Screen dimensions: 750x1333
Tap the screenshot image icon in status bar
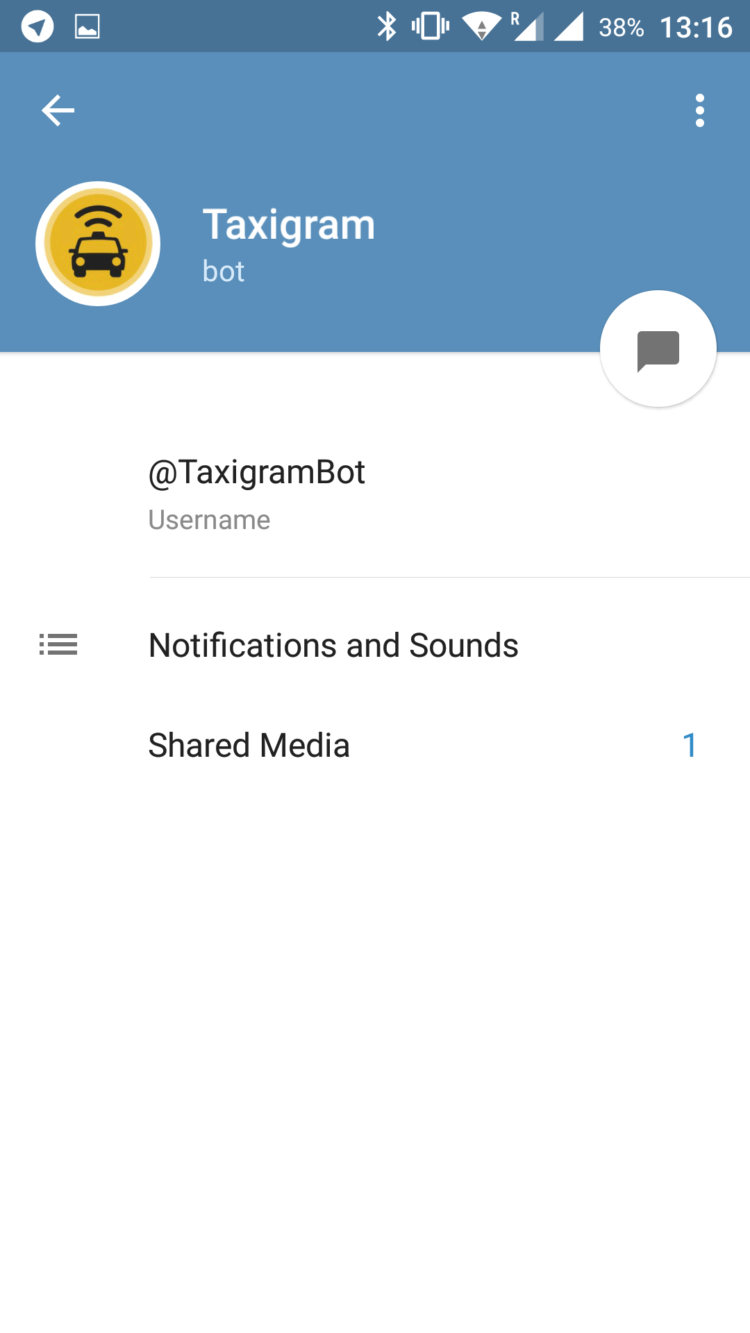coord(88,25)
